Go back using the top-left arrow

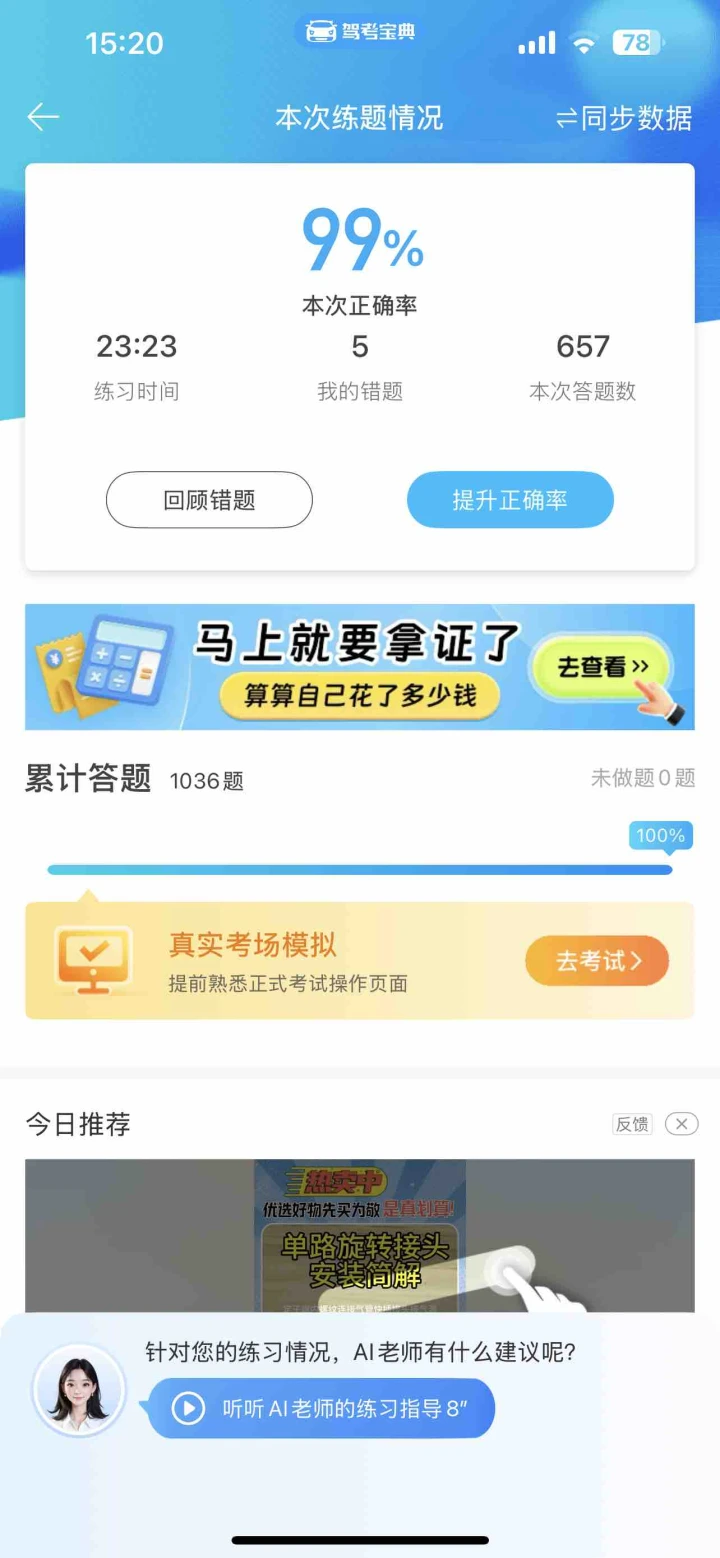(x=43, y=118)
